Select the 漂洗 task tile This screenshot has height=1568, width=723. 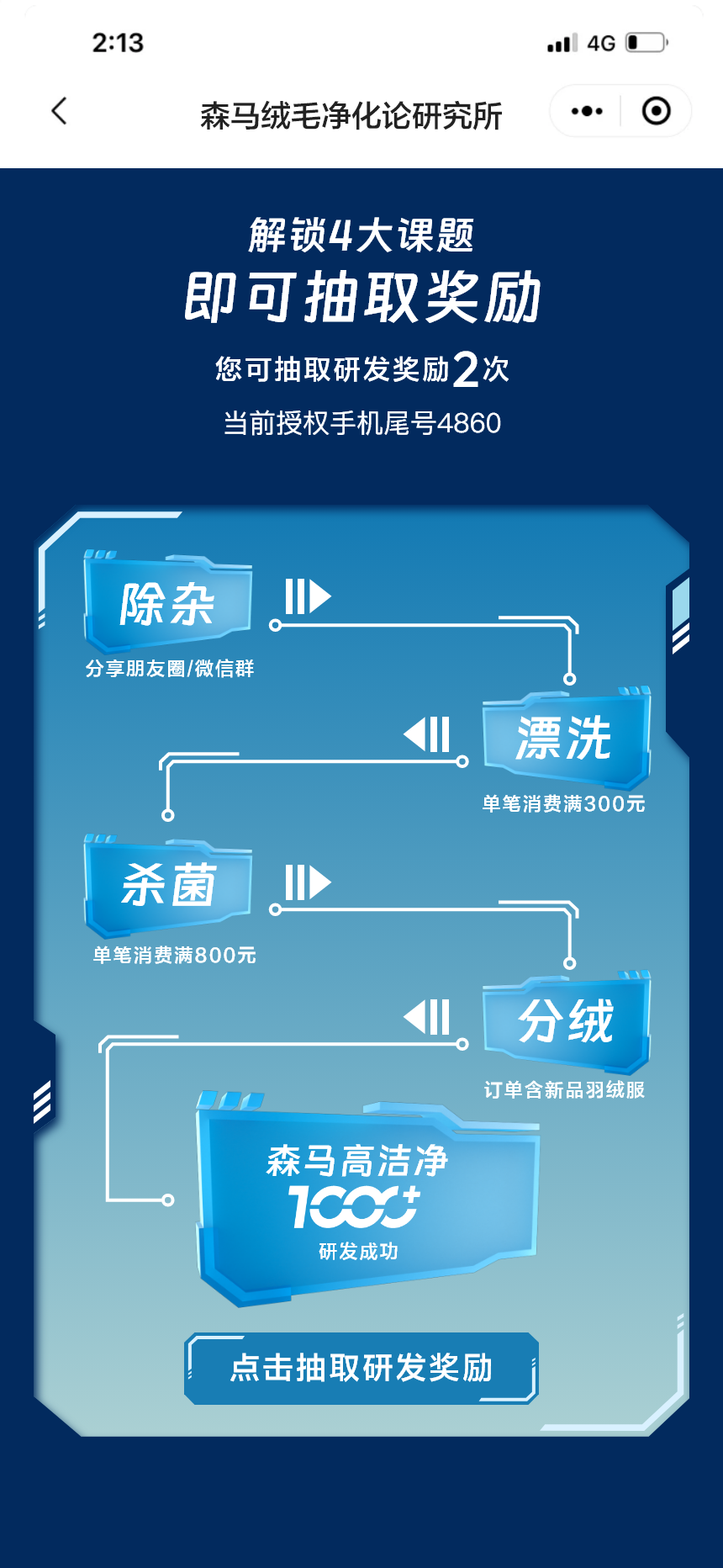click(x=566, y=738)
